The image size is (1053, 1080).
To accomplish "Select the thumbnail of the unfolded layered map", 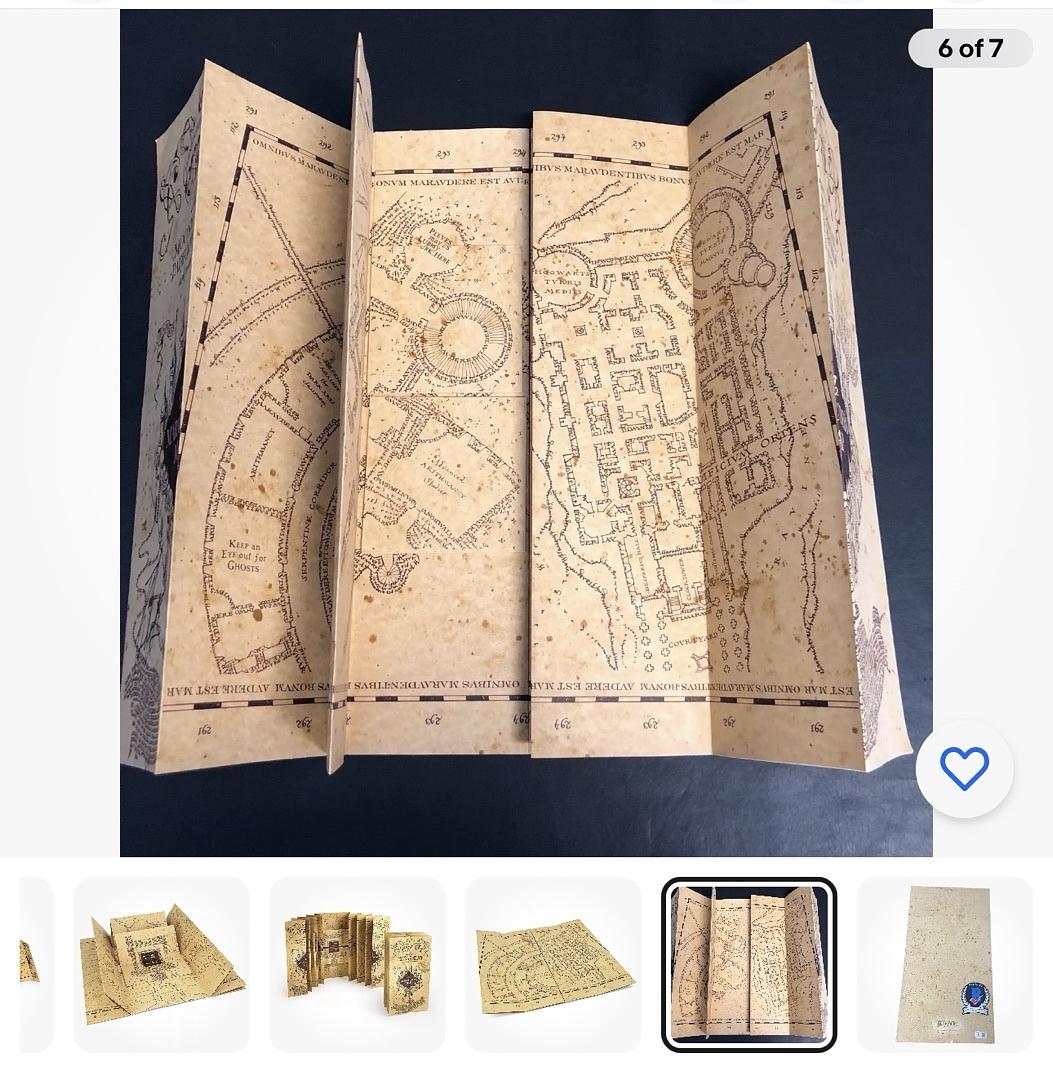I will (162, 964).
